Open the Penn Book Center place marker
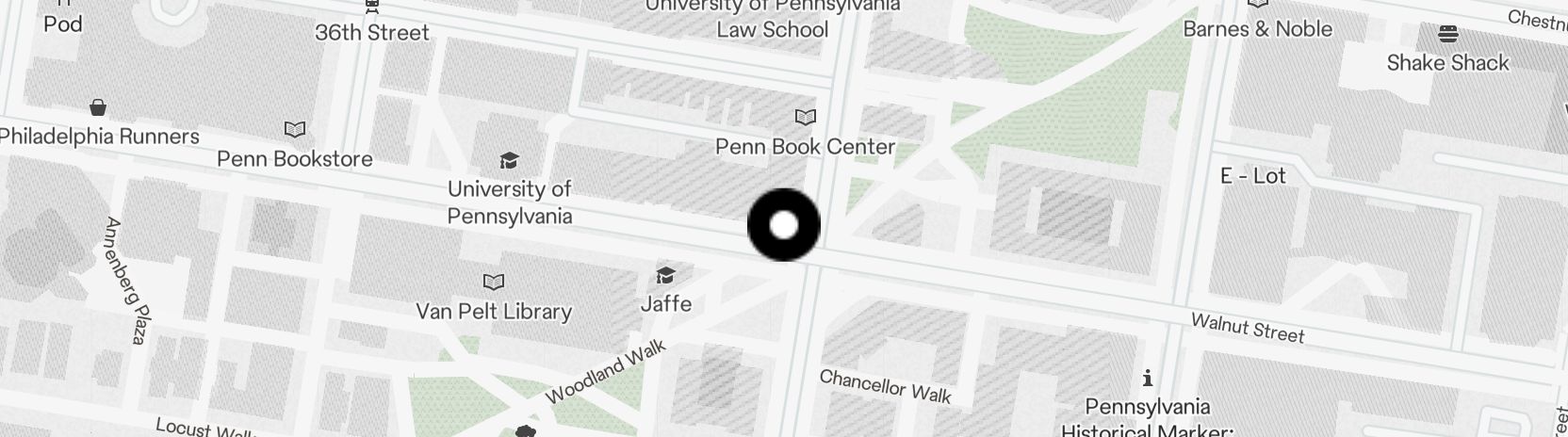The width and height of the screenshot is (1568, 437). click(805, 118)
